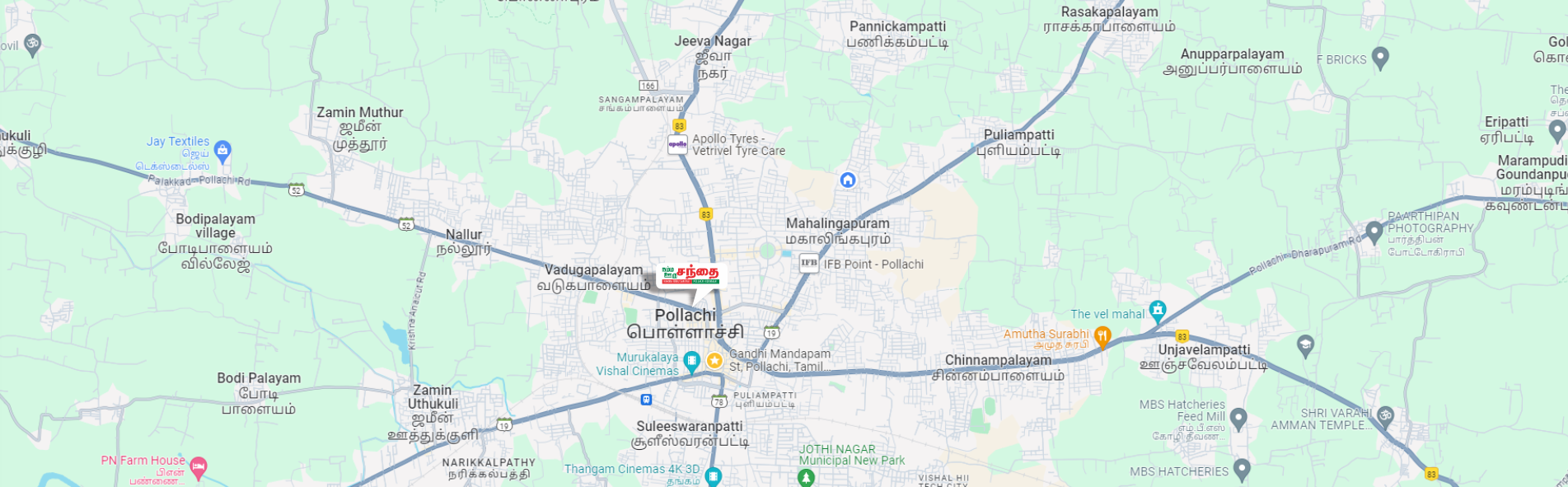The width and height of the screenshot is (1568, 487).
Task: View Paarthipan Photography place marker
Action: click(1374, 232)
